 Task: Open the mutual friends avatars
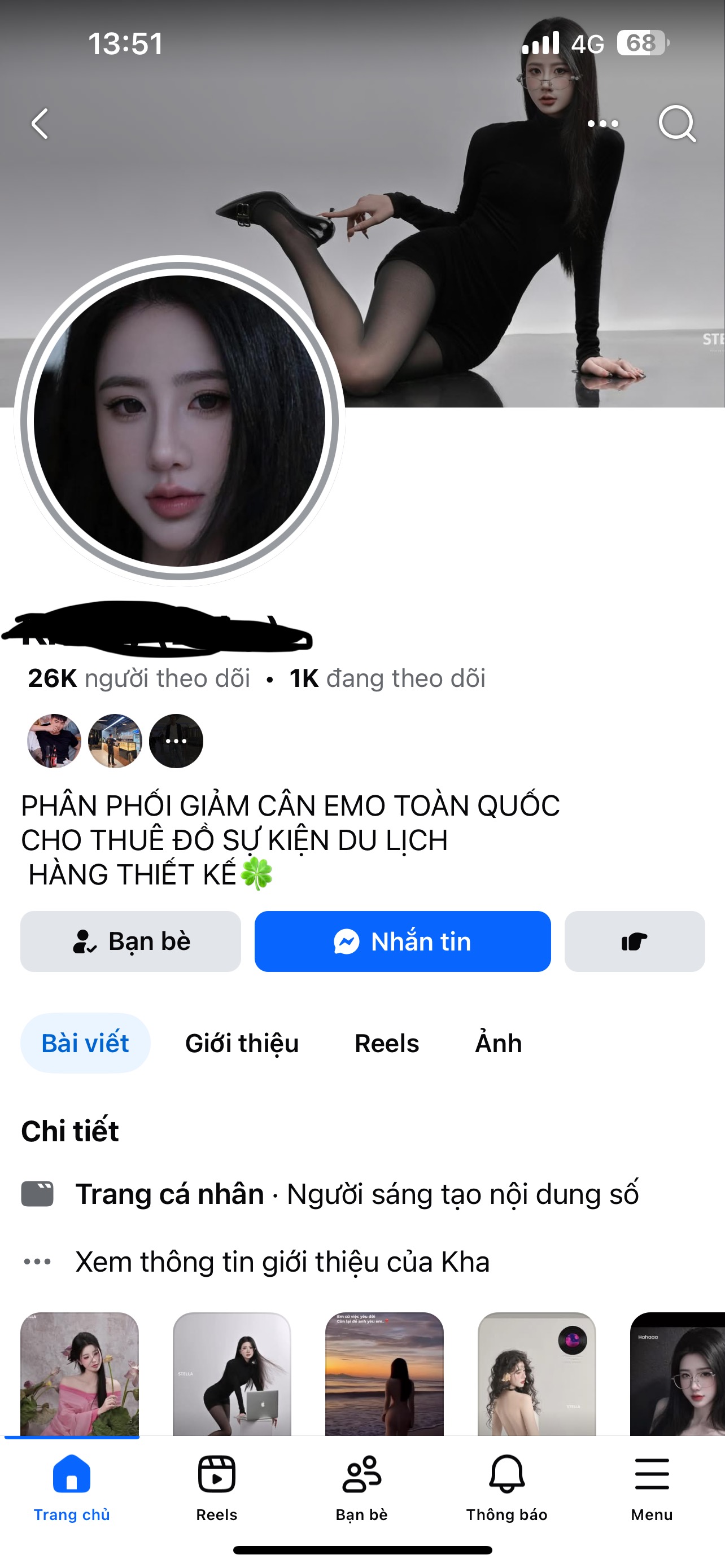pos(115,741)
